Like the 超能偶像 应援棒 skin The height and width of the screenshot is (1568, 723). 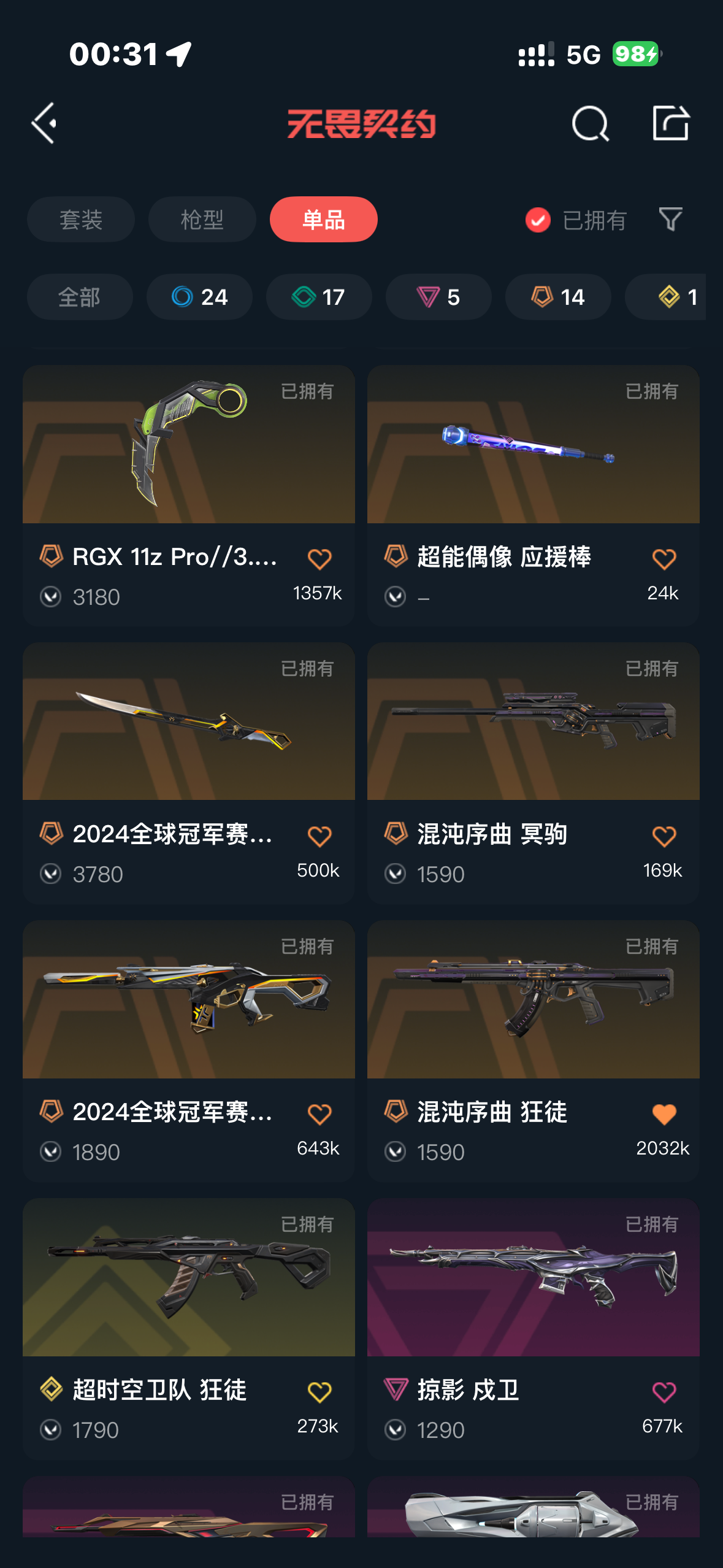pos(664,559)
